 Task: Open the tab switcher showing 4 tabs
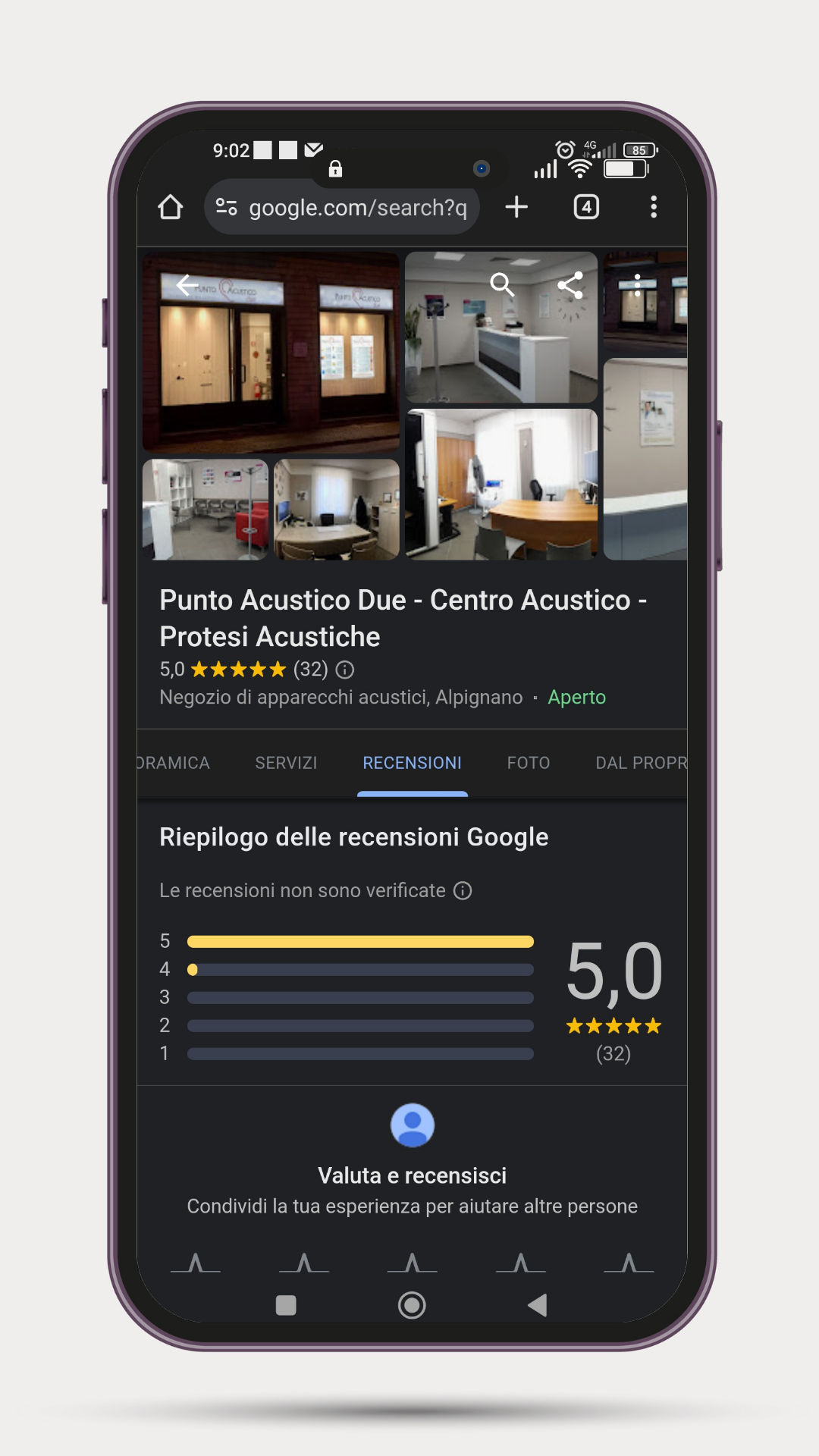coord(586,207)
